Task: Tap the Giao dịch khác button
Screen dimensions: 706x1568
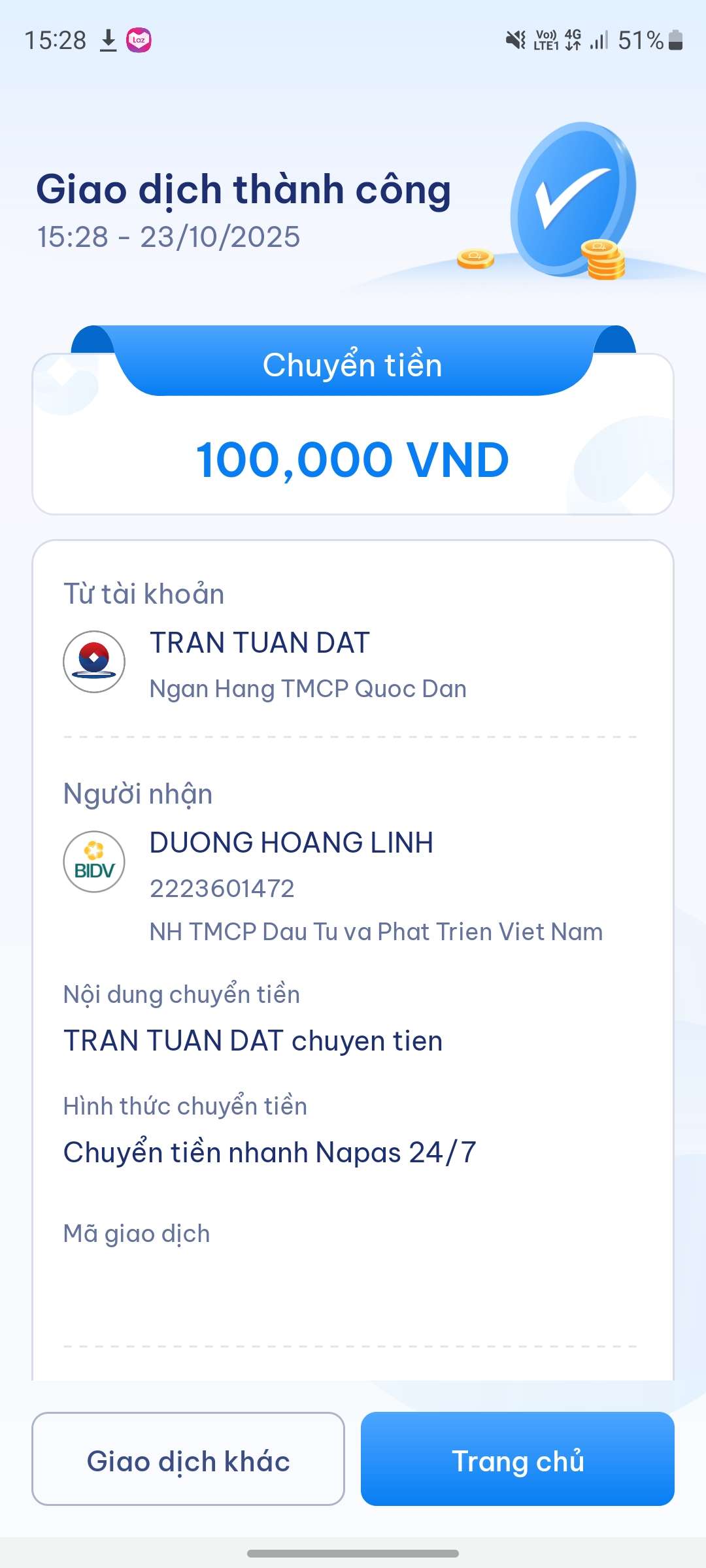Action: tap(188, 1460)
